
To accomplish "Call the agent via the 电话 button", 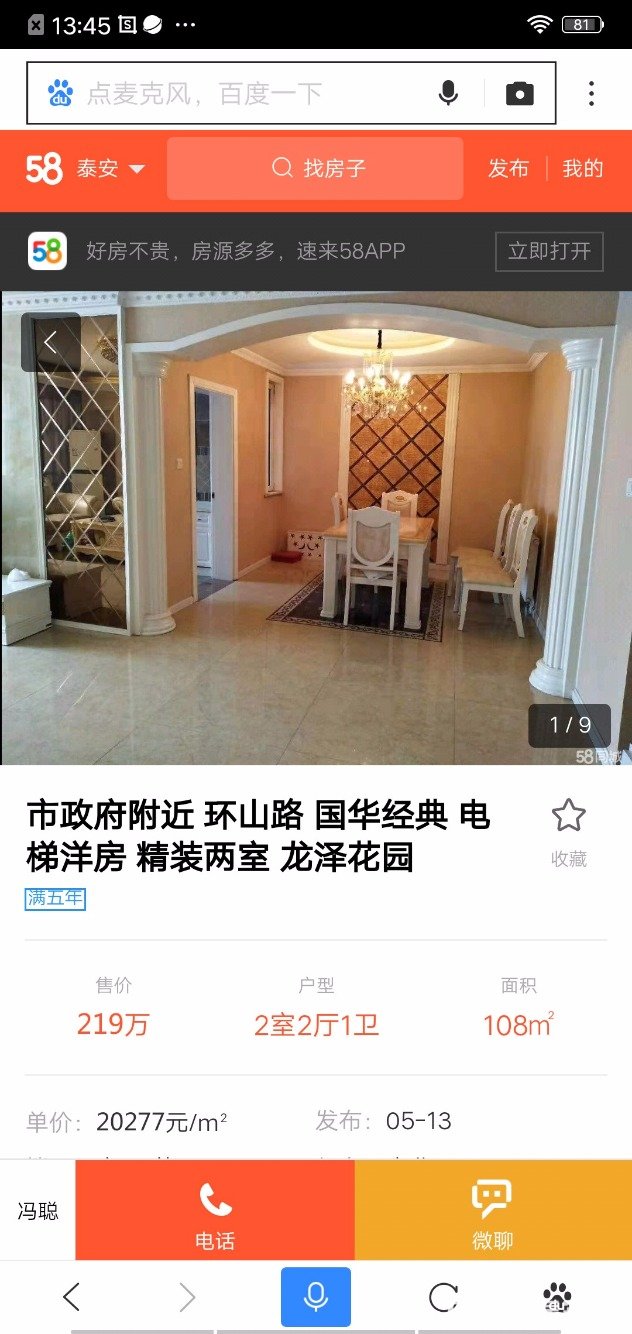I will [x=215, y=1210].
